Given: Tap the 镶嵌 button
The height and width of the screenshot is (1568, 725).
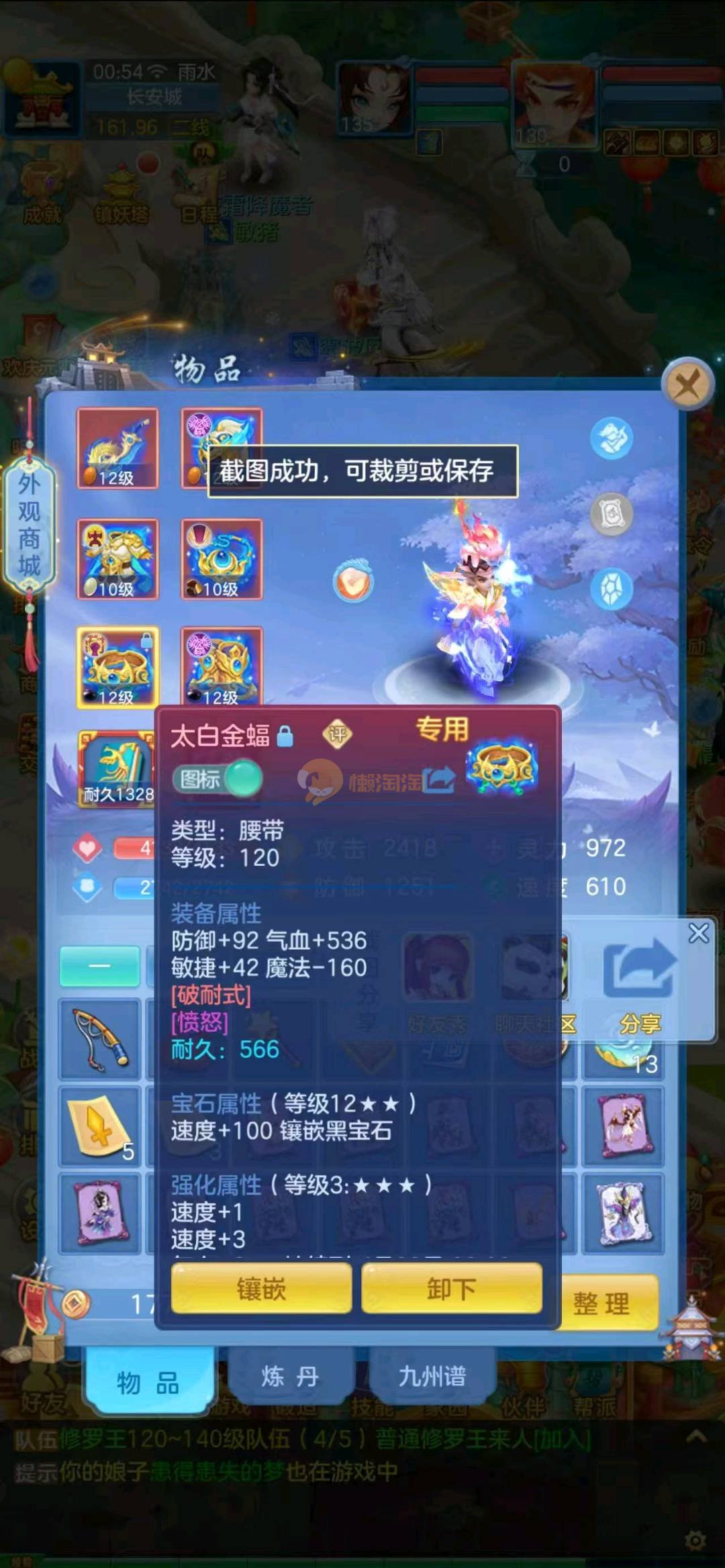Looking at the screenshot, I should click(261, 1289).
